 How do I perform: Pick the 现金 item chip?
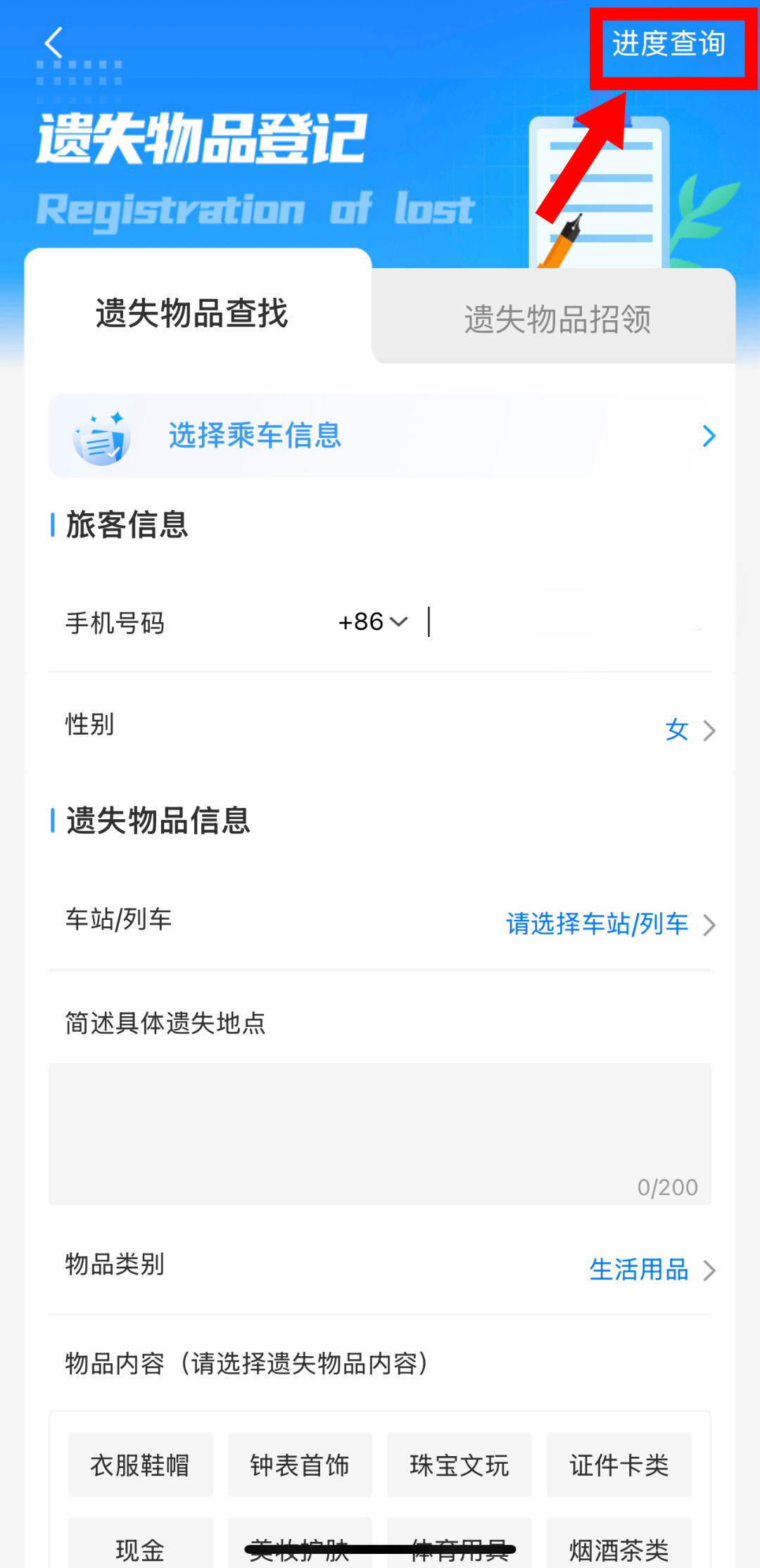[140, 1548]
